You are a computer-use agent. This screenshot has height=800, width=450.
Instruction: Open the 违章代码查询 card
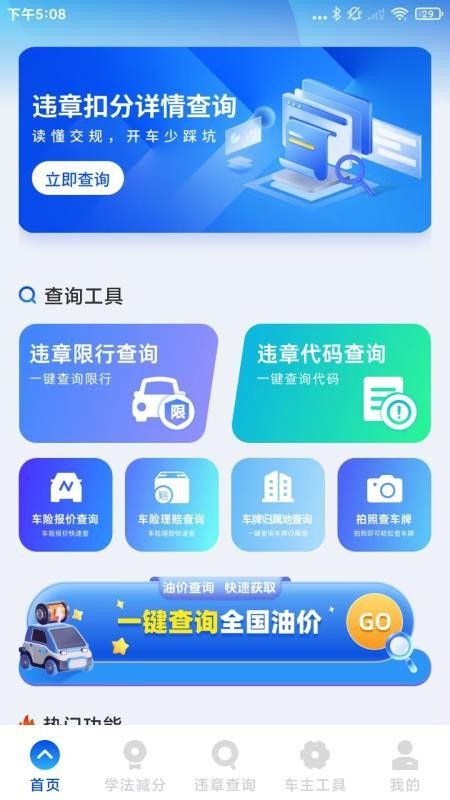coord(332,383)
